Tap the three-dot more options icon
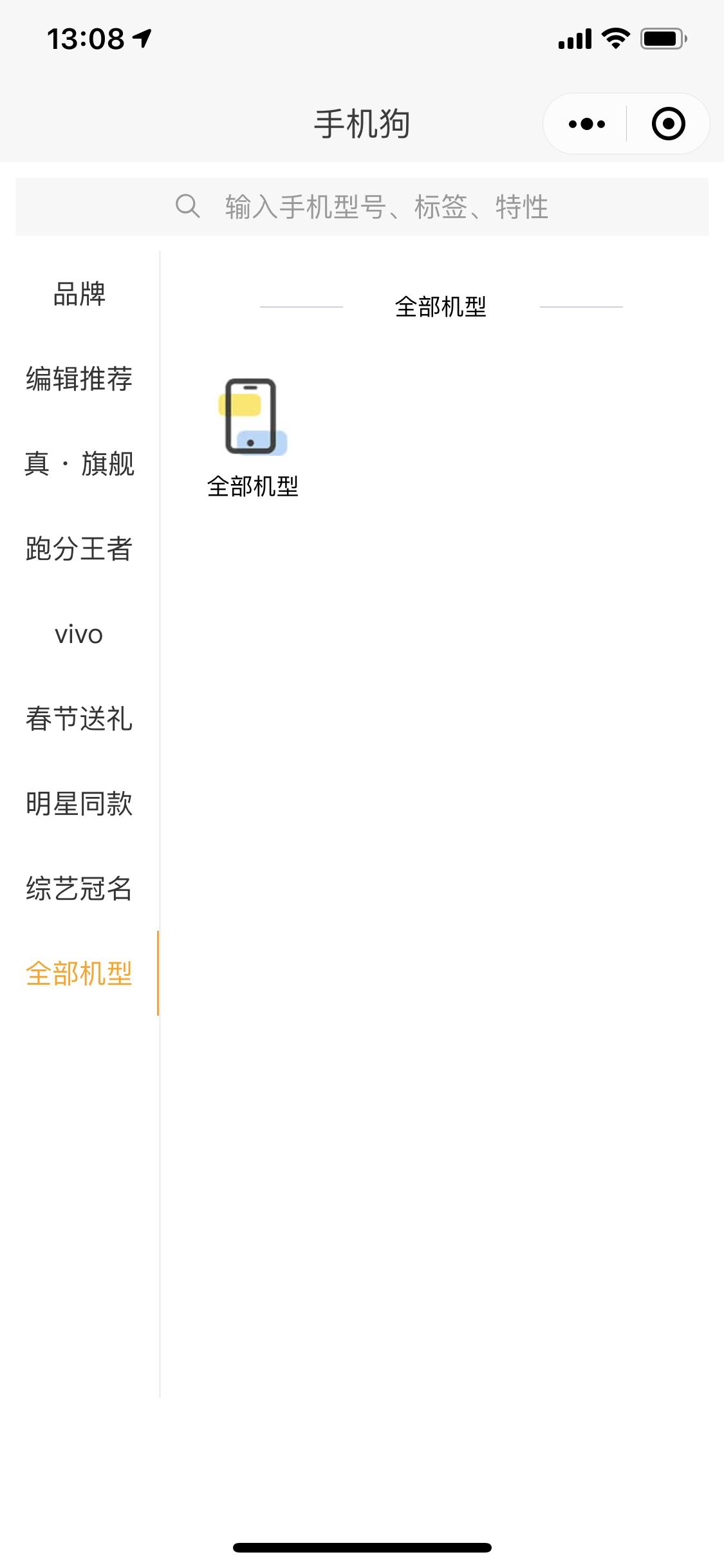This screenshot has height=1568, width=724. click(x=586, y=124)
